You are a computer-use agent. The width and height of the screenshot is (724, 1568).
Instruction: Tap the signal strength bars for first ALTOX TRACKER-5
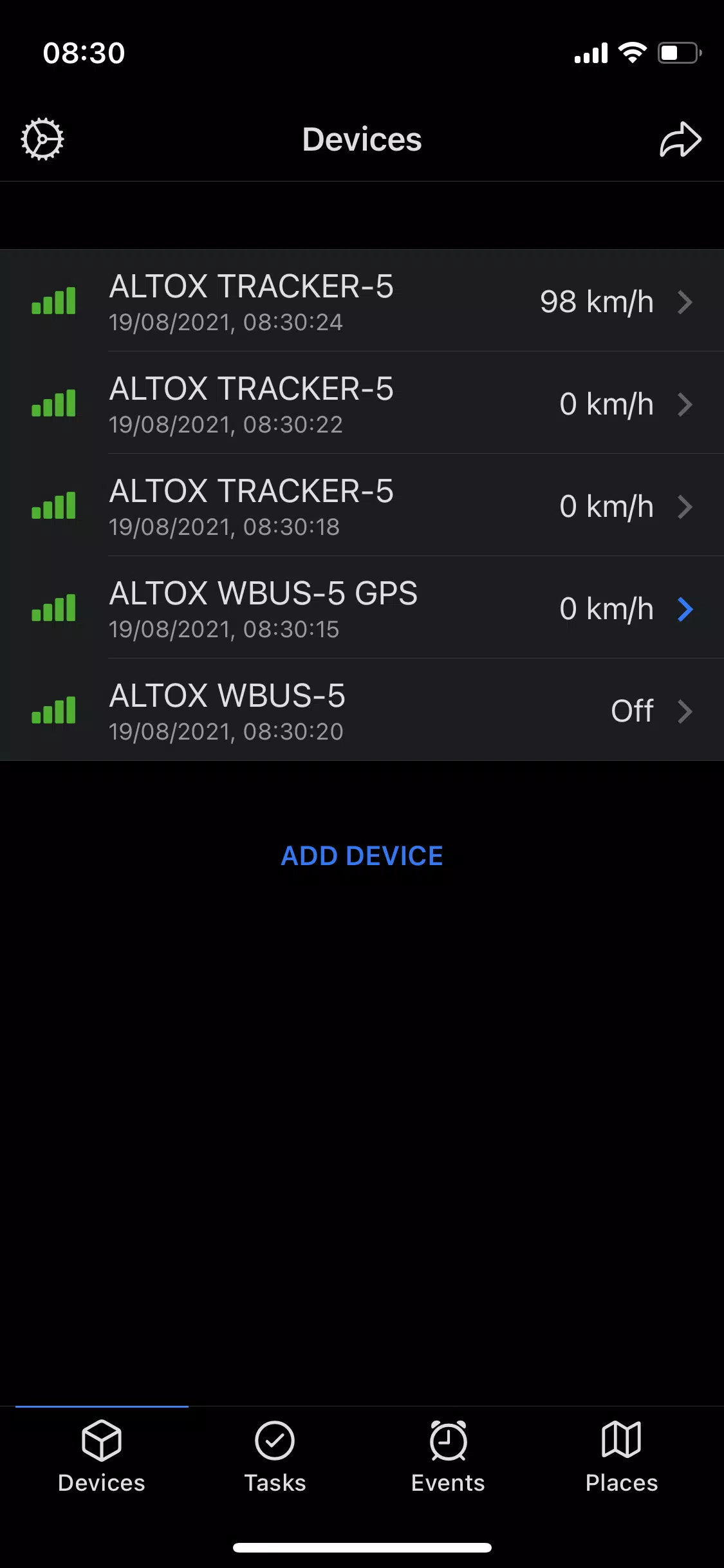54,303
